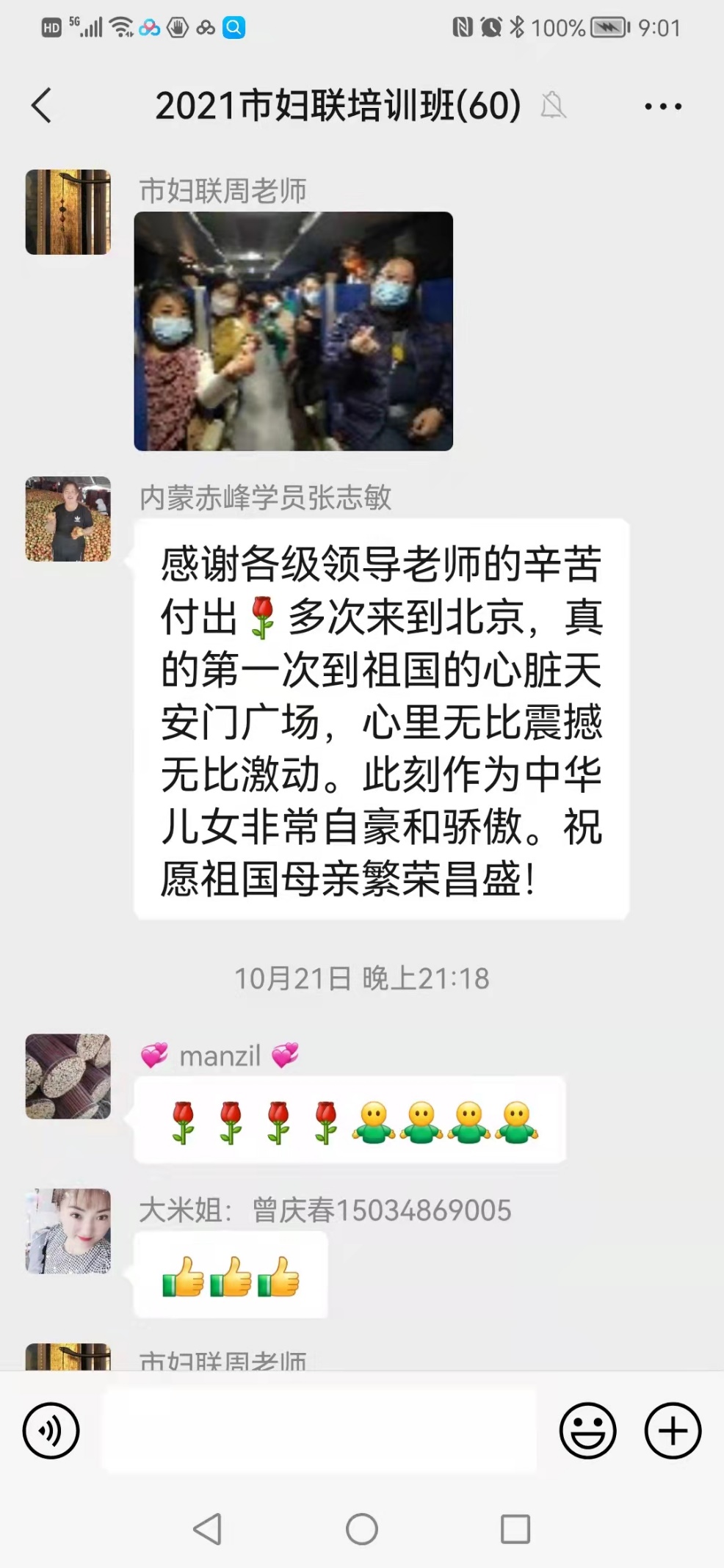Open the system recent apps view
Viewport: 724px width, 1568px height.
pyautogui.click(x=515, y=1530)
